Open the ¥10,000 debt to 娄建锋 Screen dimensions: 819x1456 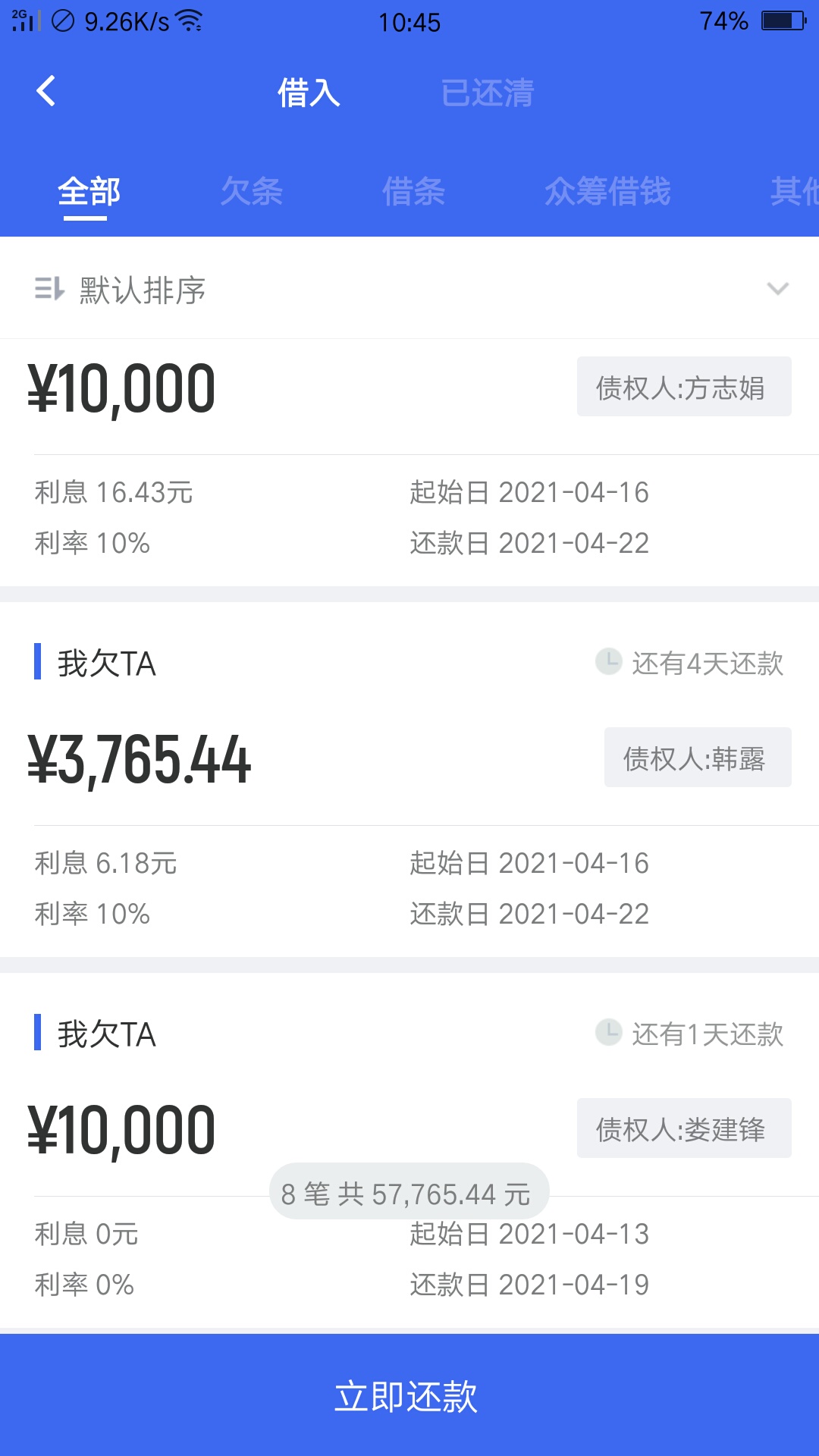pos(409,1150)
